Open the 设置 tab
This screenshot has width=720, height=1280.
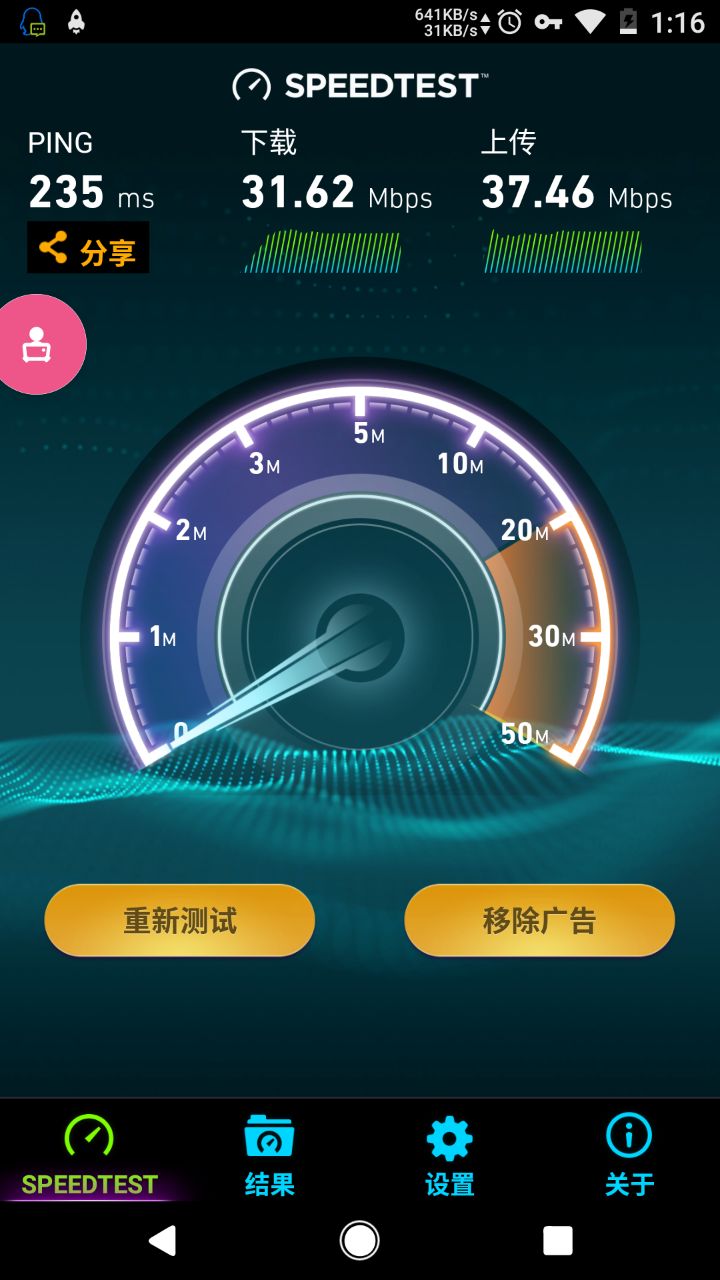[450, 1155]
